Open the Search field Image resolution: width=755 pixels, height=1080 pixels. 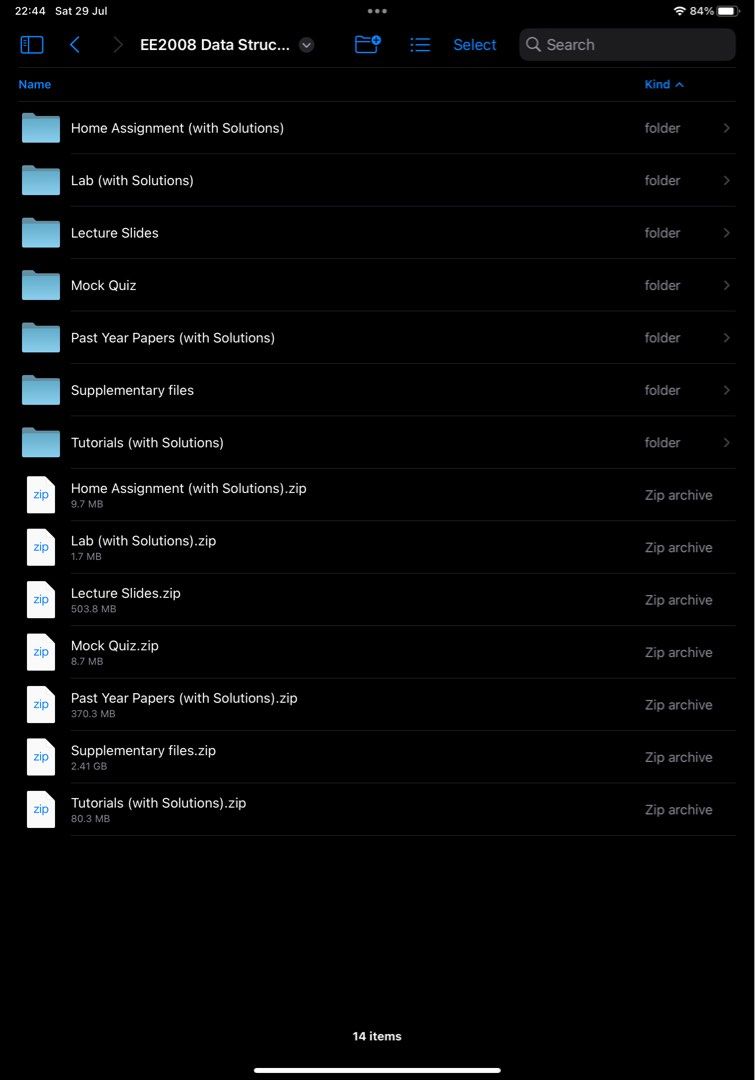pyautogui.click(x=627, y=45)
